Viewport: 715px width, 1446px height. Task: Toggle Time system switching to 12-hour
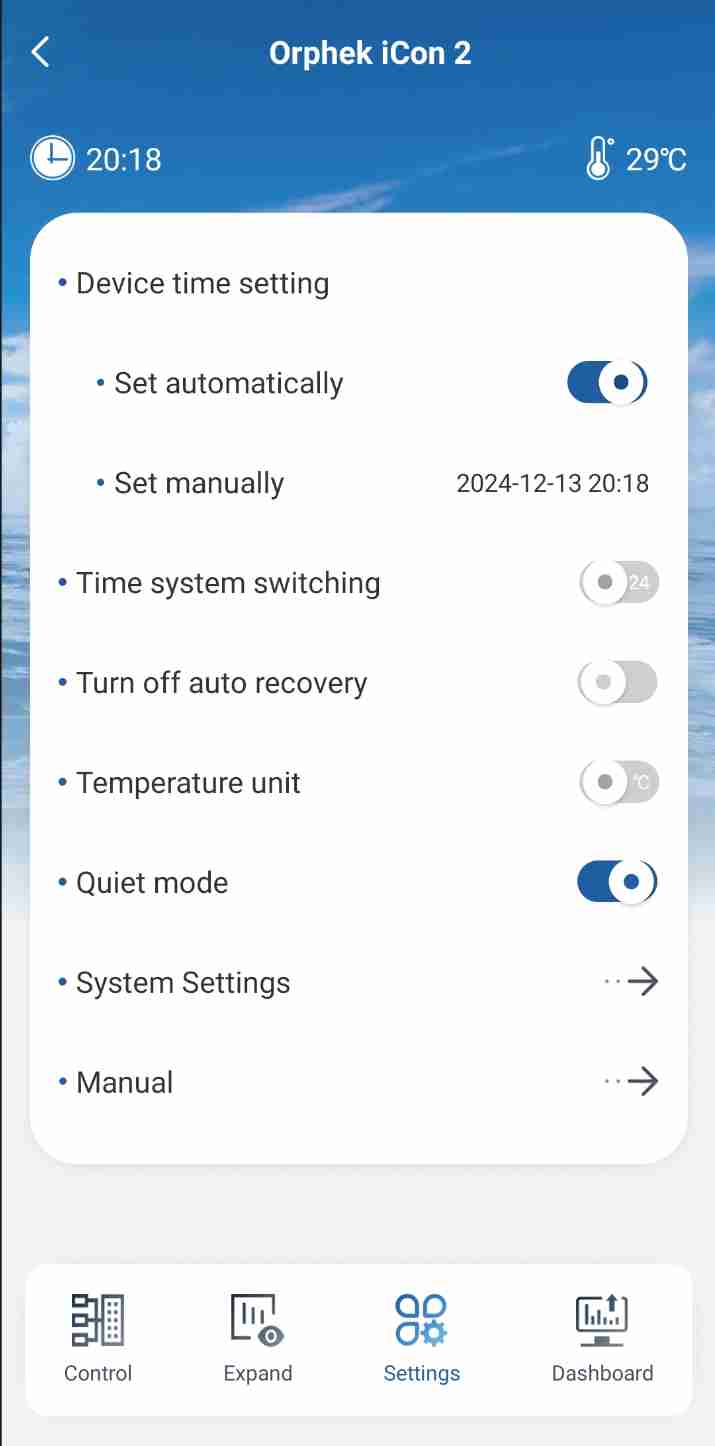(618, 582)
